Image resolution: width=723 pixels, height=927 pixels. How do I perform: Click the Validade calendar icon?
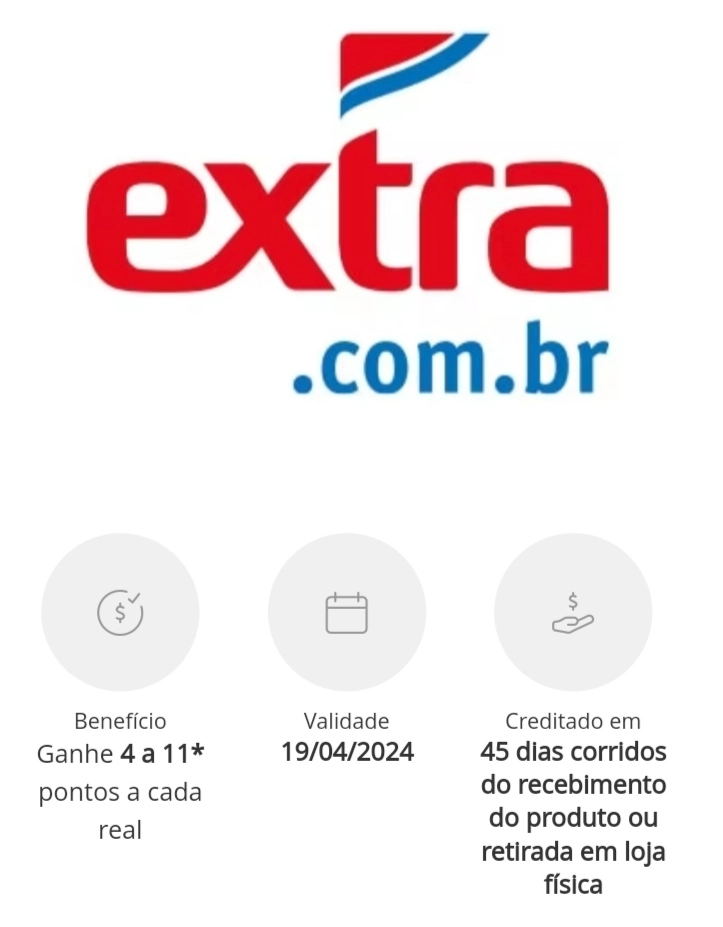[x=346, y=612]
